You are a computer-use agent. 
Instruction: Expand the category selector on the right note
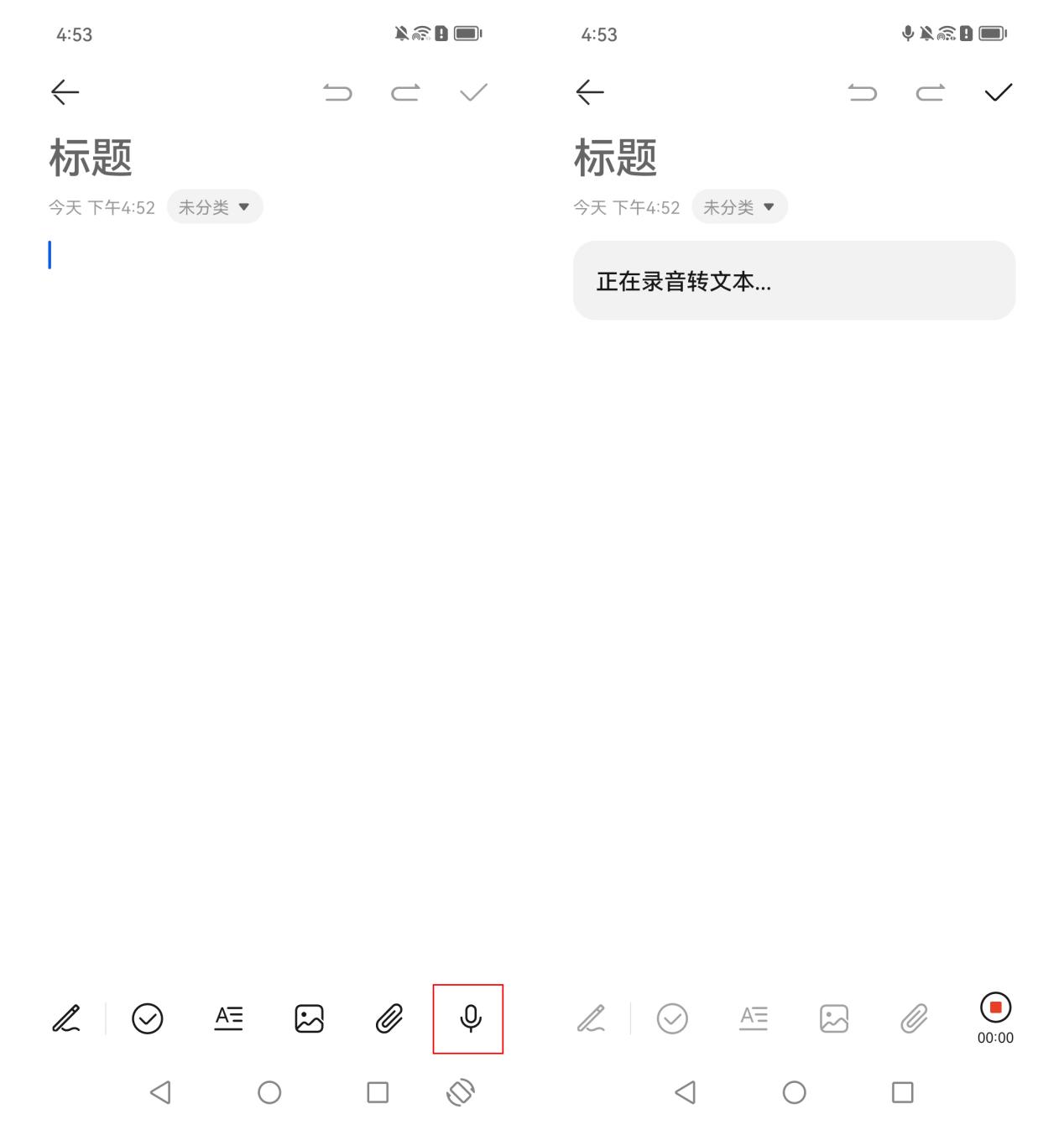tap(739, 206)
